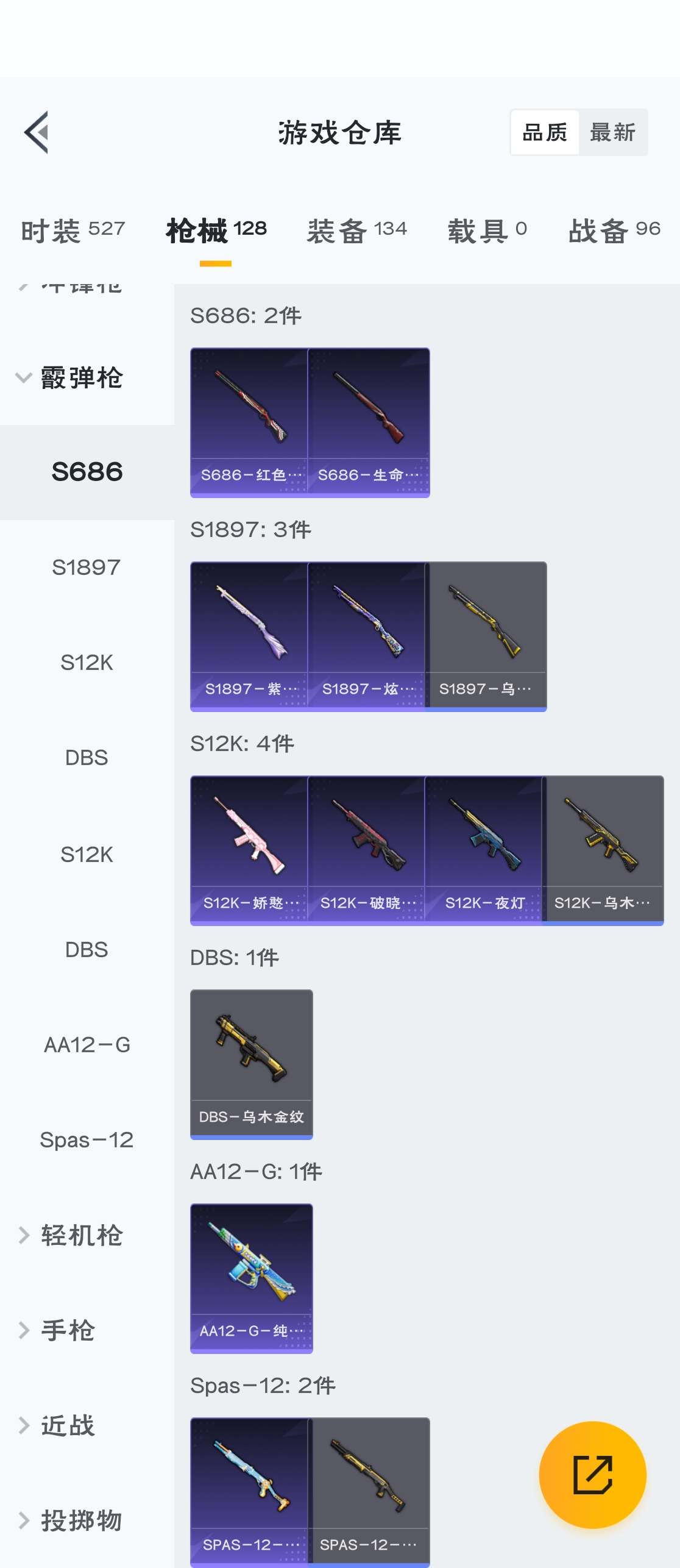Switch to the 时装 tab
Image resolution: width=680 pixels, height=1568 pixels.
tap(73, 230)
